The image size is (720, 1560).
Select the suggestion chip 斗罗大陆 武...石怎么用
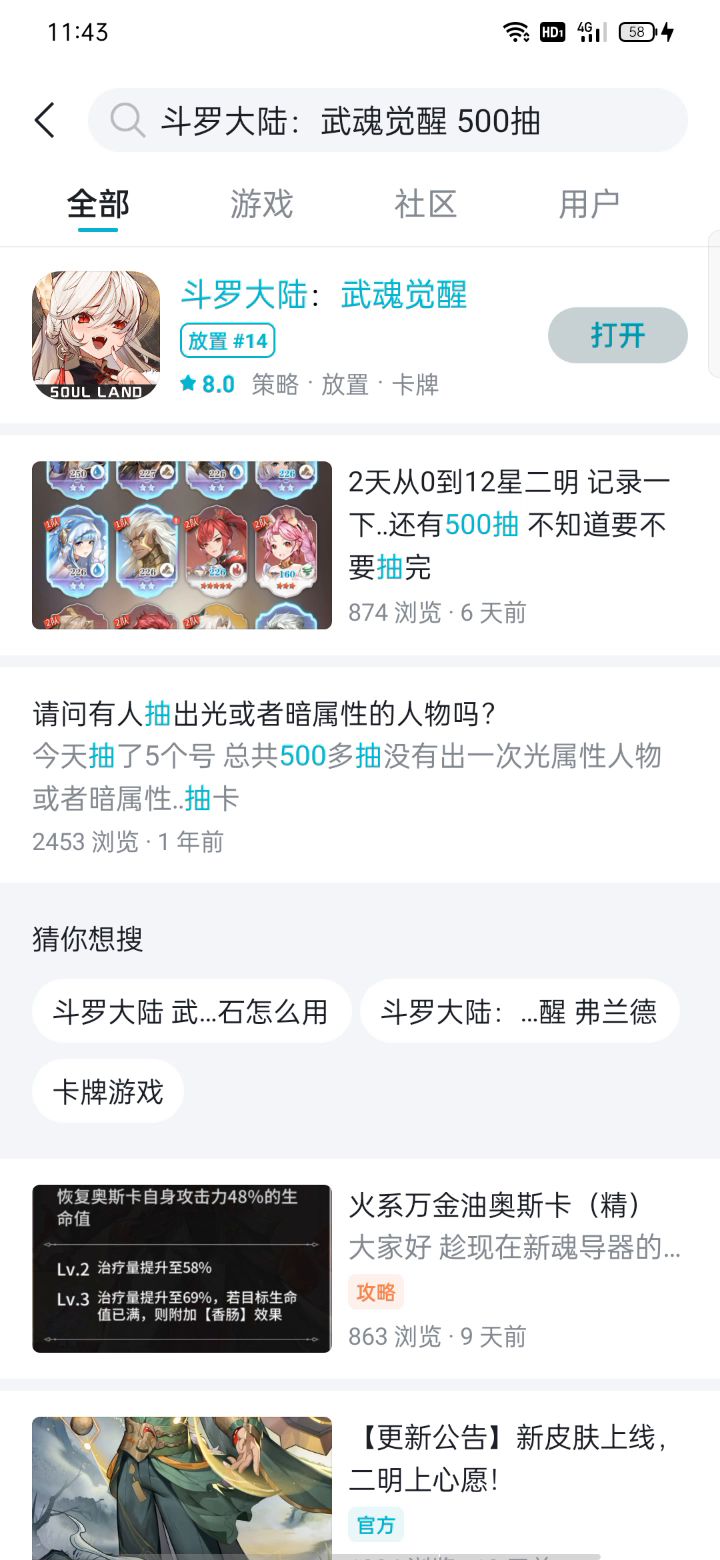pyautogui.click(x=191, y=1011)
